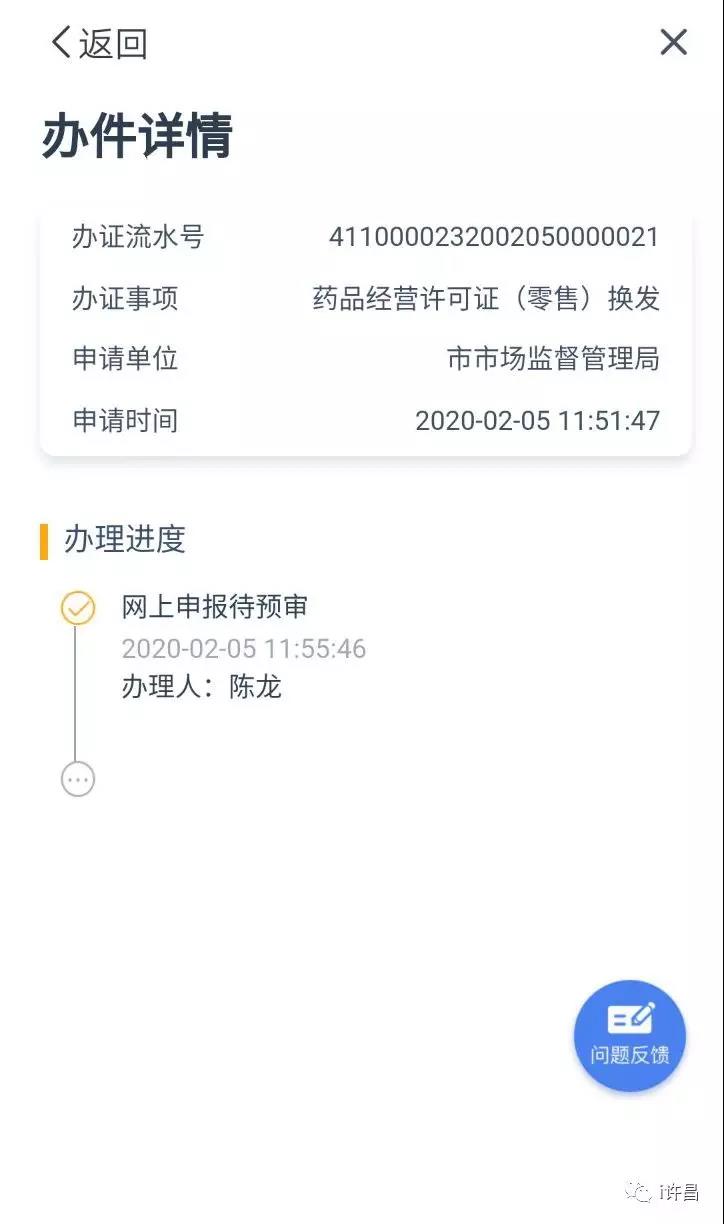Open the 问题反馈 feedback button
The width and height of the screenshot is (724, 1224).
[x=630, y=1035]
